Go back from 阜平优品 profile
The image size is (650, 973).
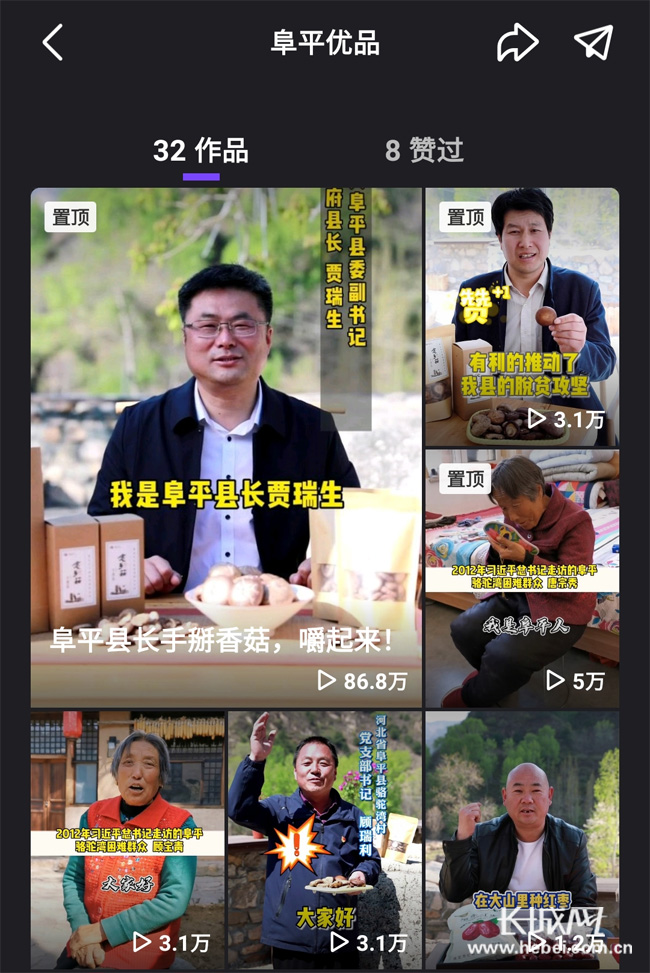53,43
